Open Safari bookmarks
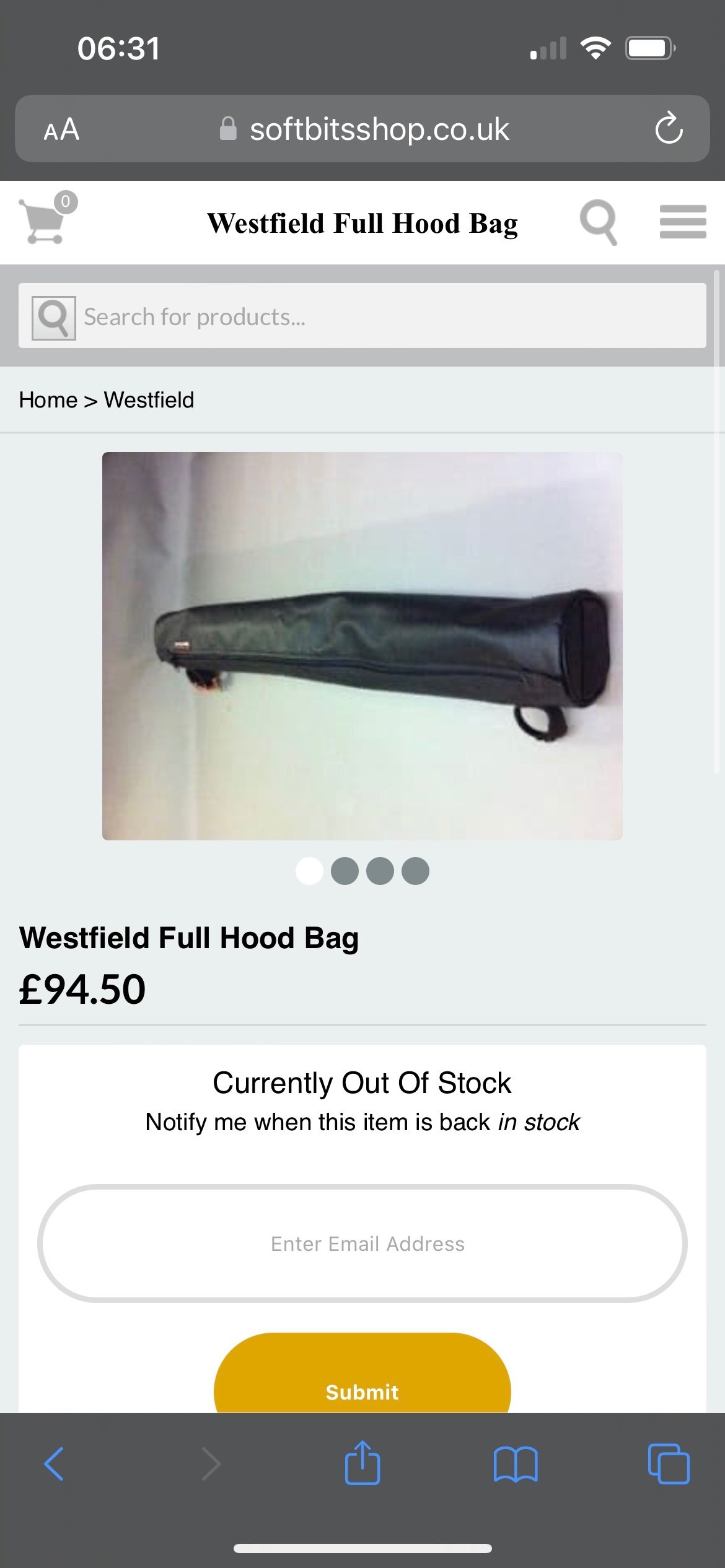This screenshot has width=725, height=1568. click(515, 1464)
